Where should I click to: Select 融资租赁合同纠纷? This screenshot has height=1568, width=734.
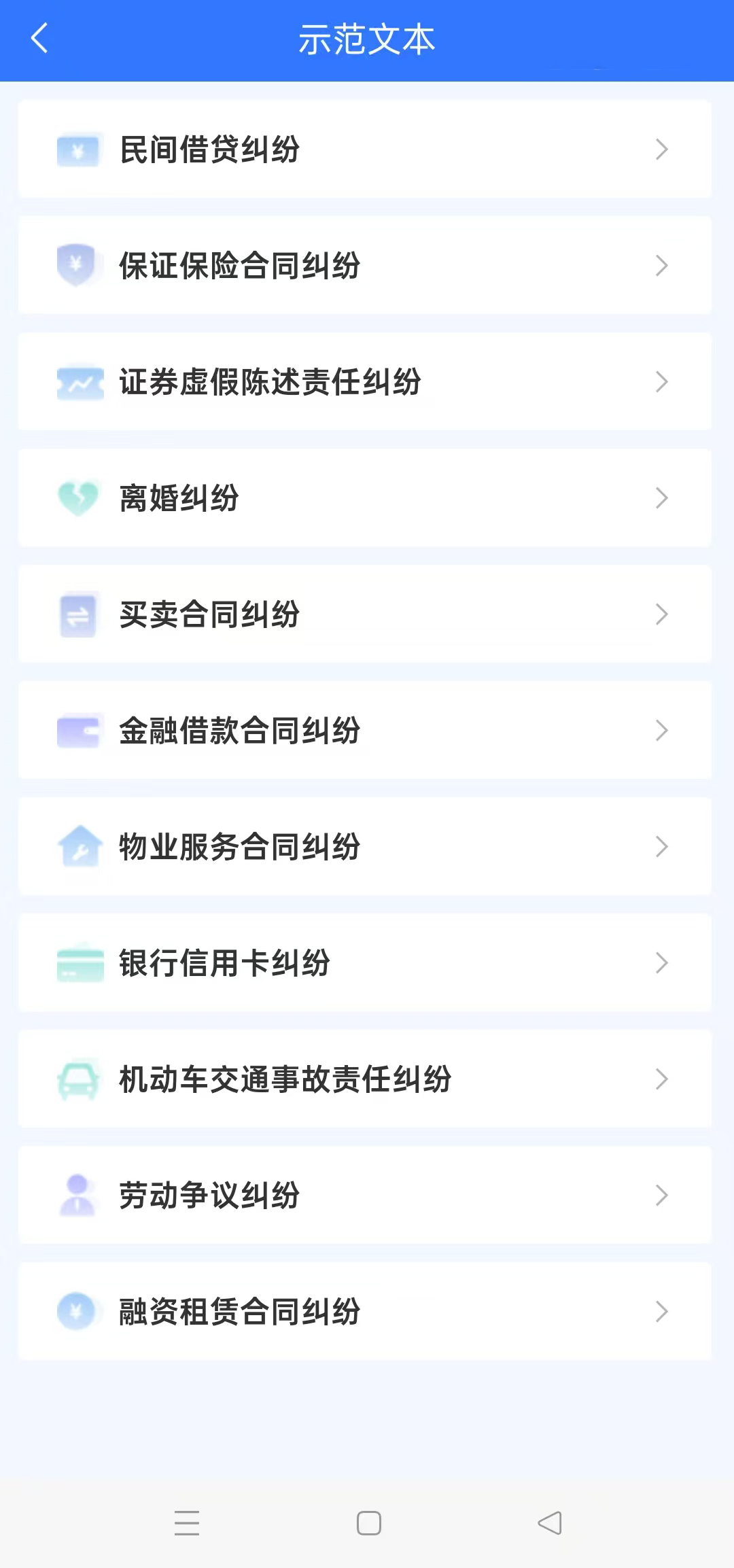(365, 1312)
